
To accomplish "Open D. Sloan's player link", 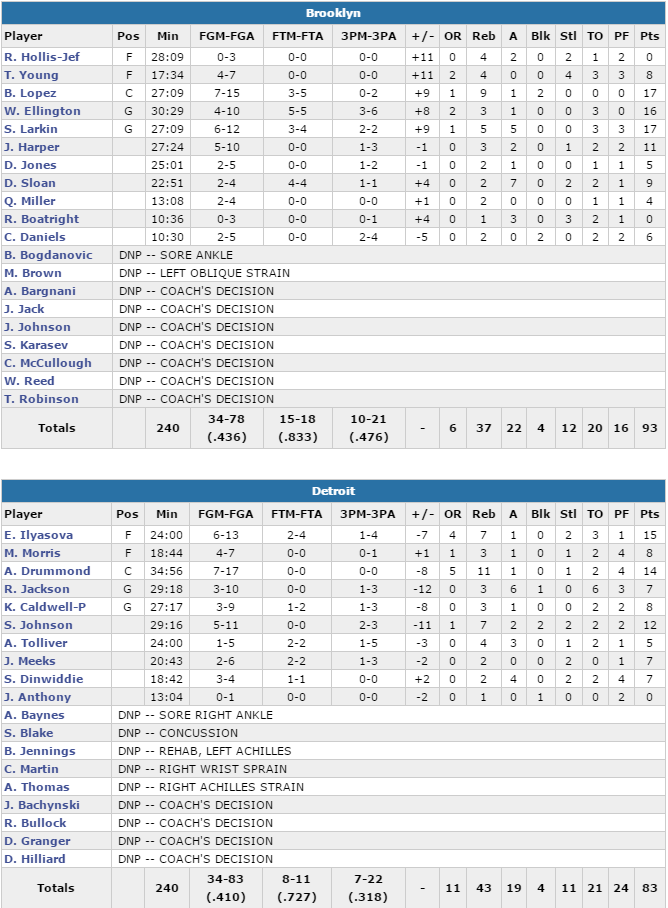I will 30,183.
